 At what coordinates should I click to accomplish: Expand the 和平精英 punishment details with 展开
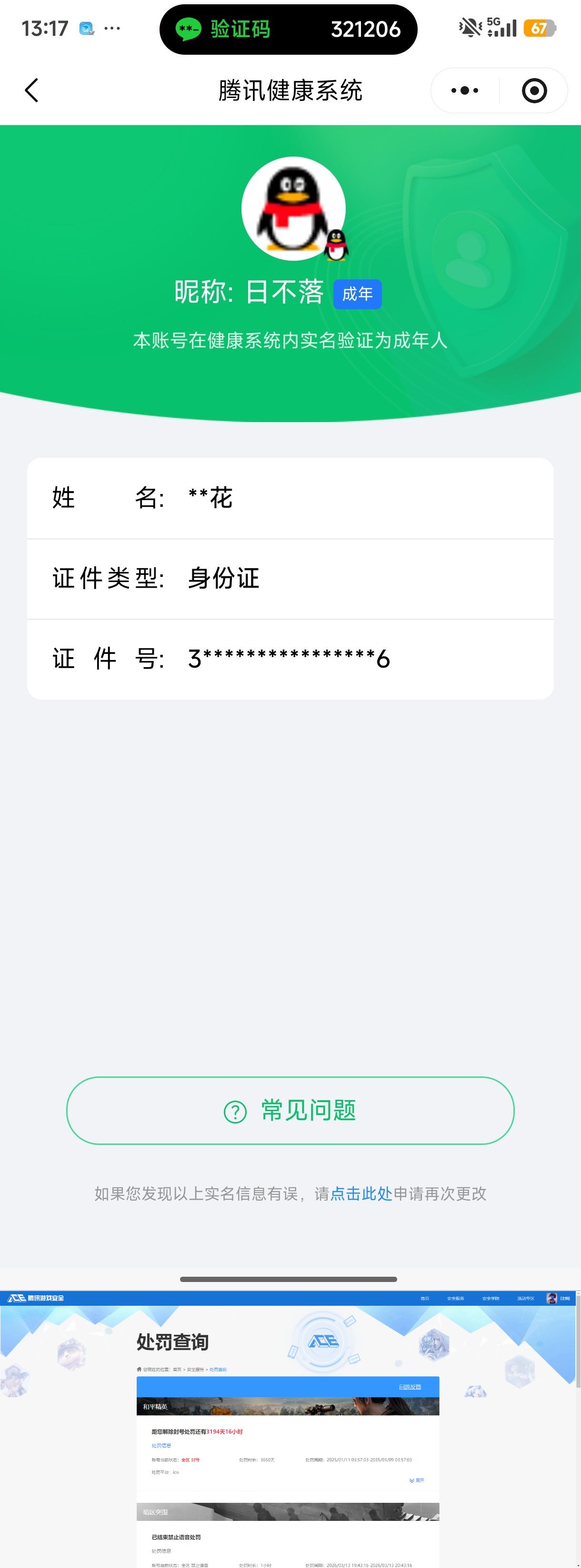418,1480
